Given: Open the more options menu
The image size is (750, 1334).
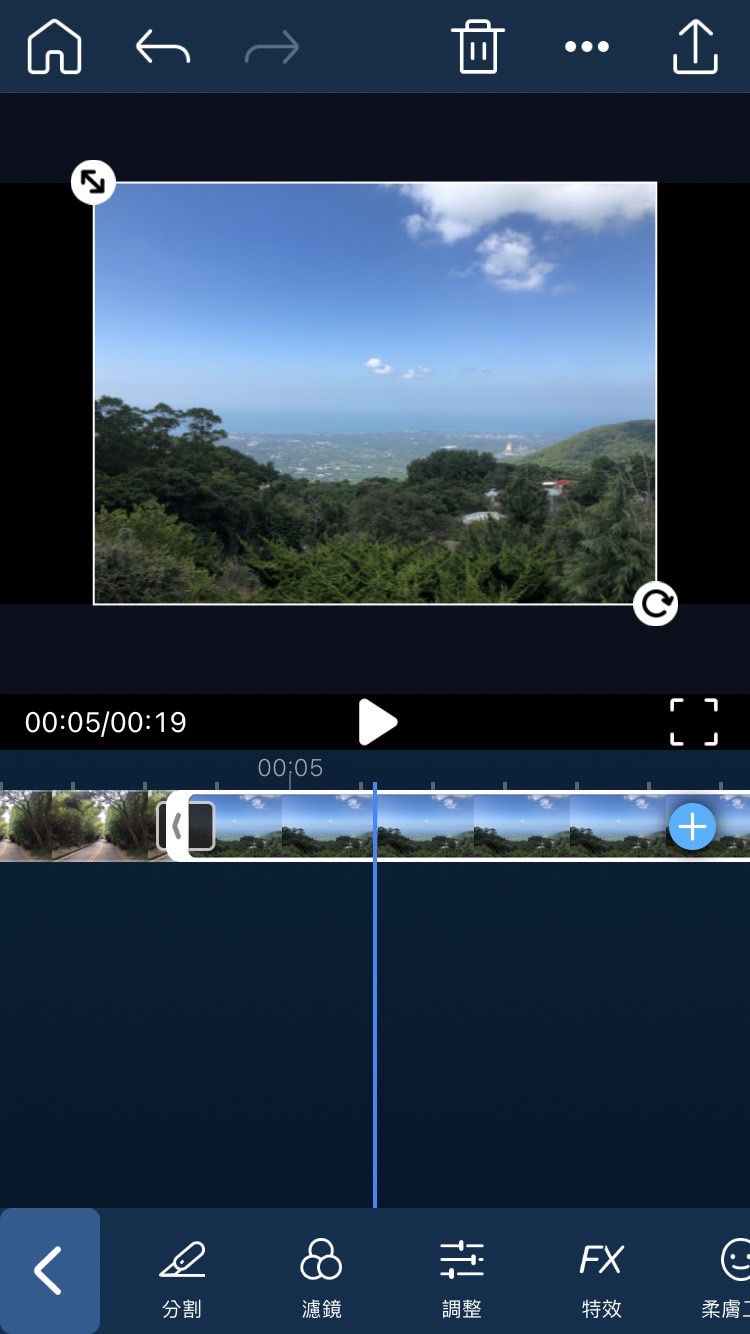Looking at the screenshot, I should click(586, 45).
